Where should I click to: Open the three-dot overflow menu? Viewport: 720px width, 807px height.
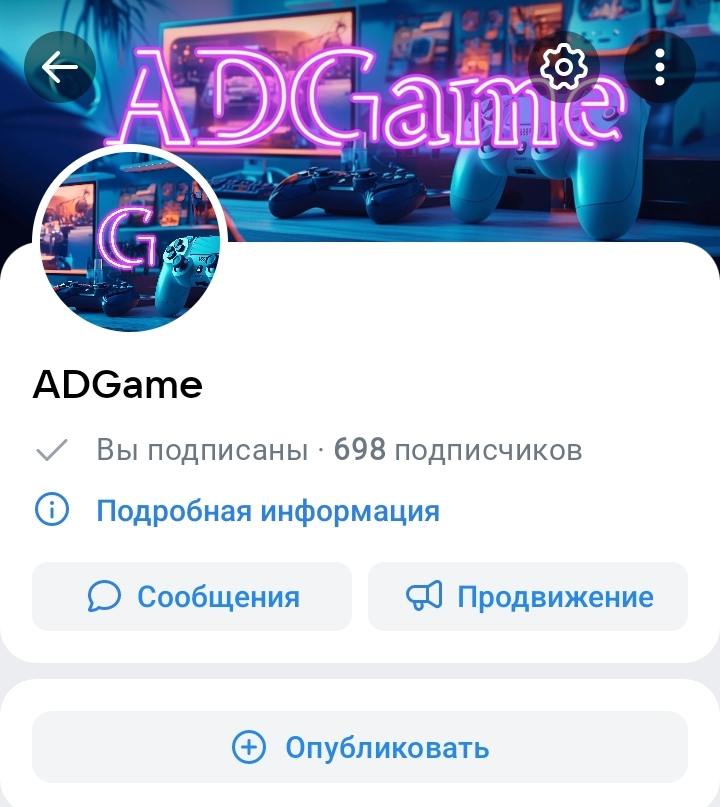659,67
